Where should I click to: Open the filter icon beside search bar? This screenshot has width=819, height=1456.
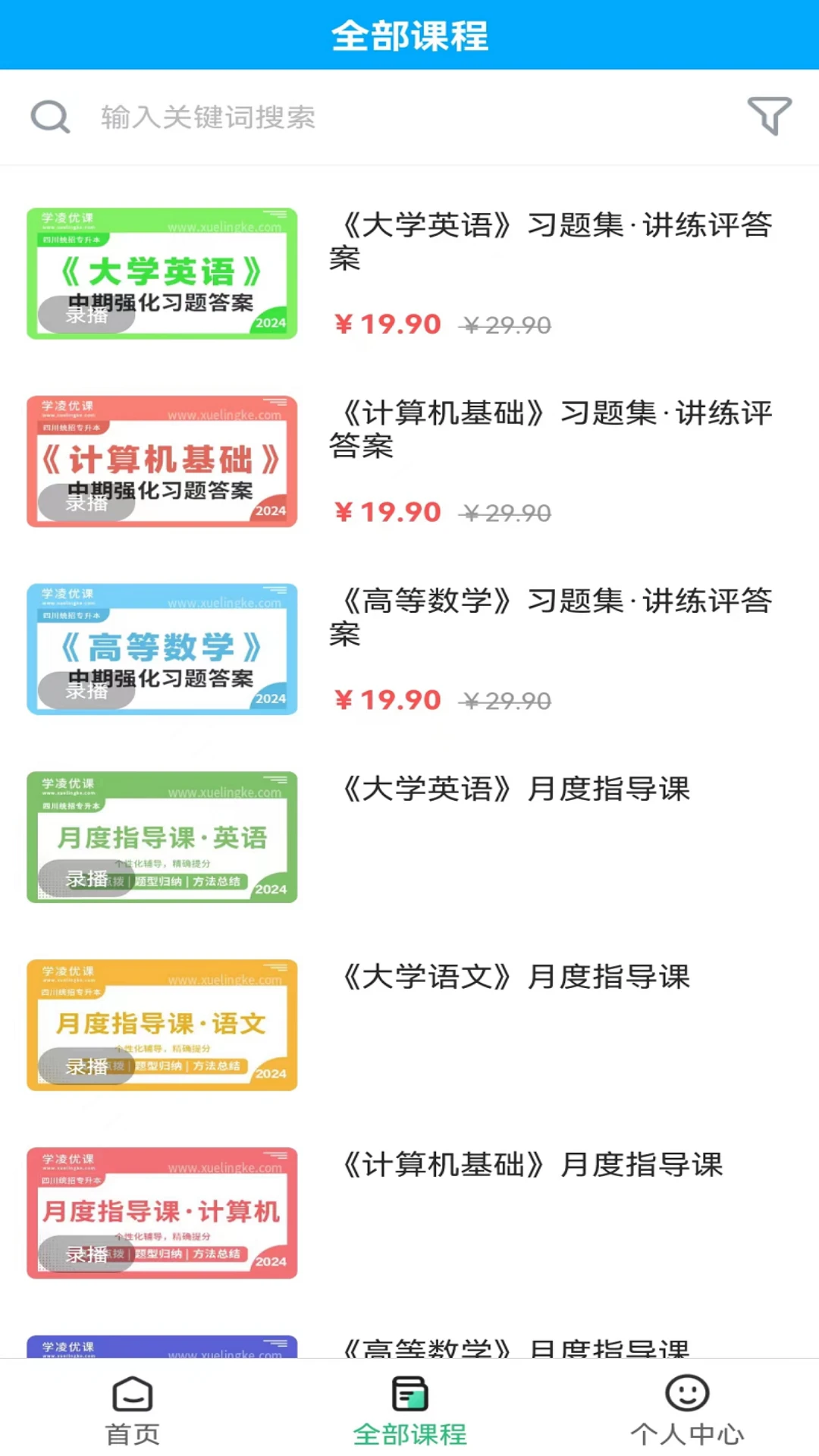tap(770, 117)
